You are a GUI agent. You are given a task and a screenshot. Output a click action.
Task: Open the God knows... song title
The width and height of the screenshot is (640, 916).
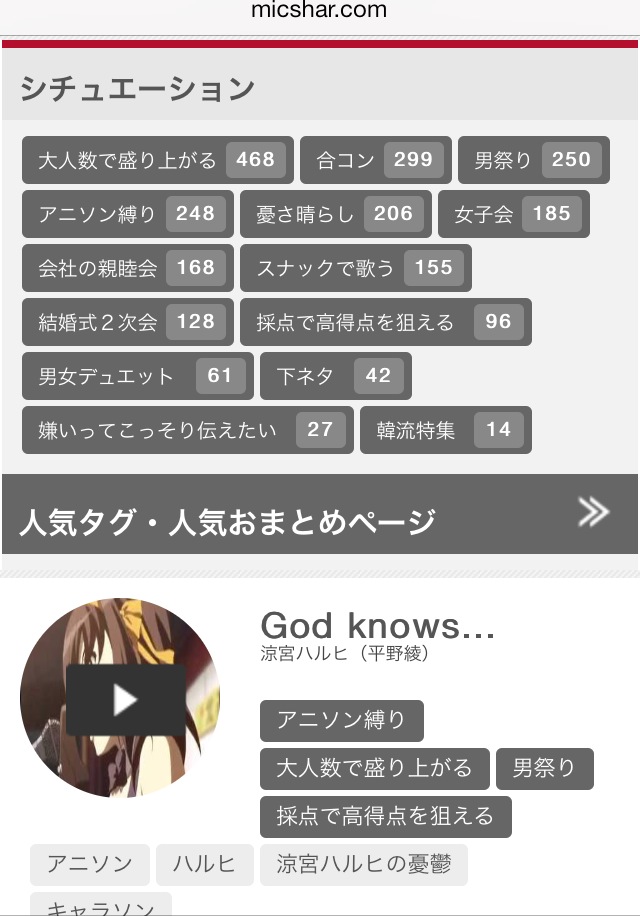point(377,626)
